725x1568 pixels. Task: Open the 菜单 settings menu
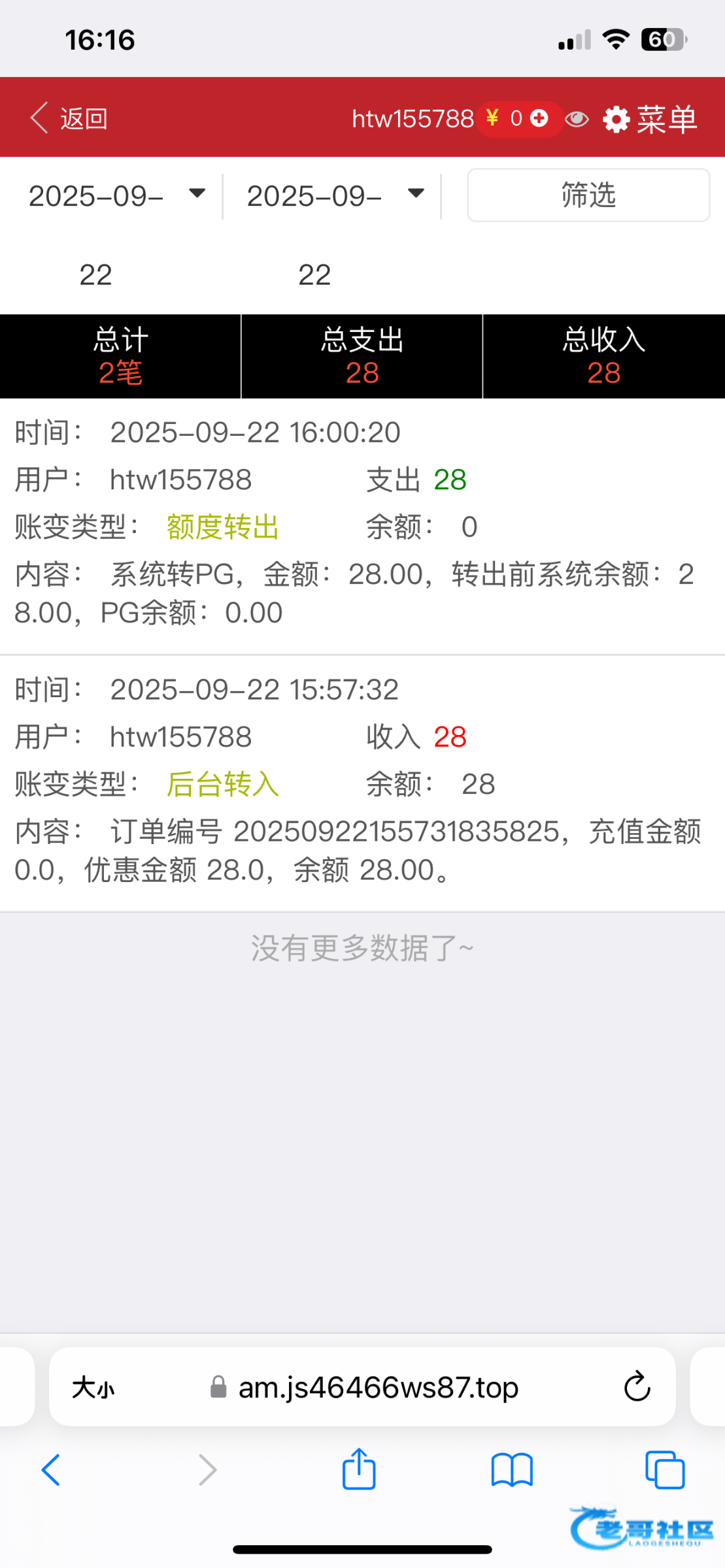point(650,119)
